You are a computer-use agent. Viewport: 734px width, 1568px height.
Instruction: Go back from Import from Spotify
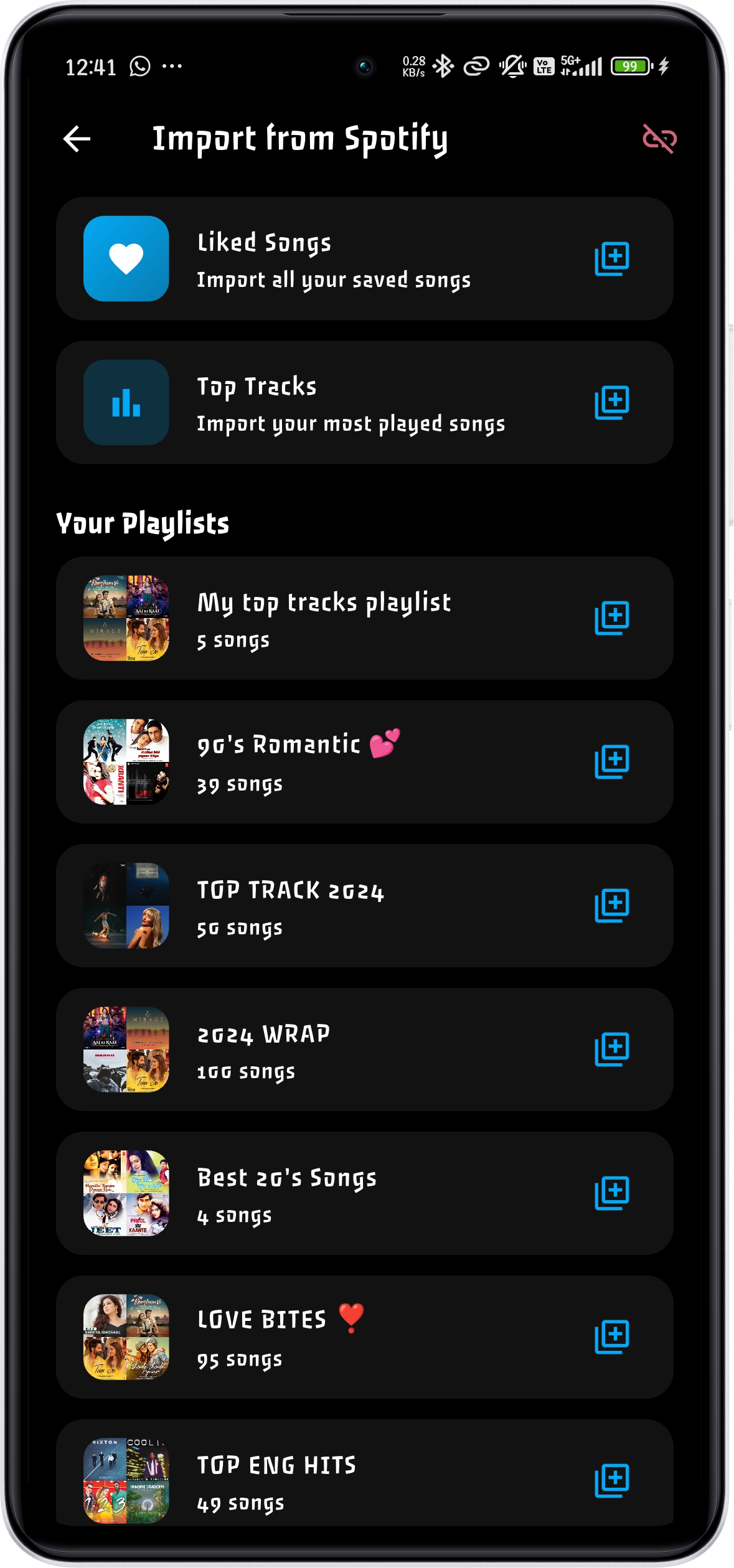pyautogui.click(x=77, y=139)
